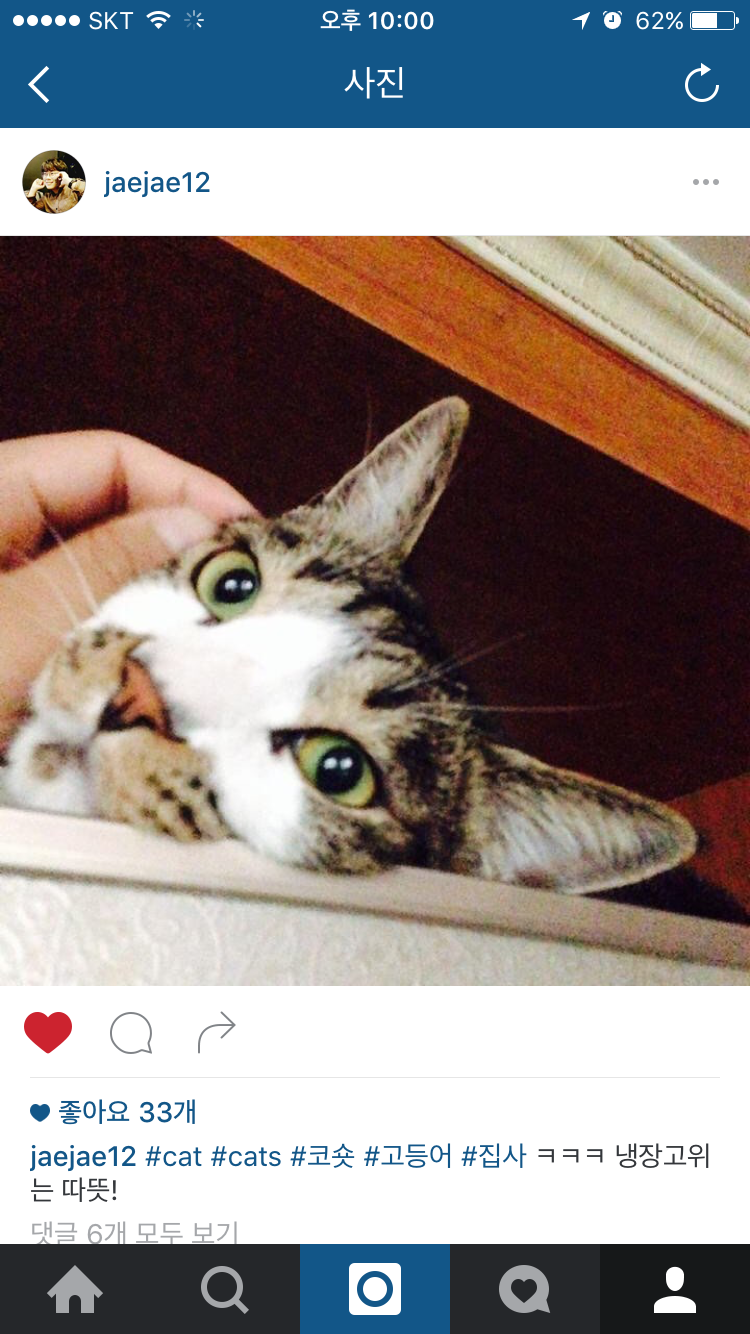Switch to the Home tab
Viewport: 750px width, 1334px height.
[x=75, y=1290]
